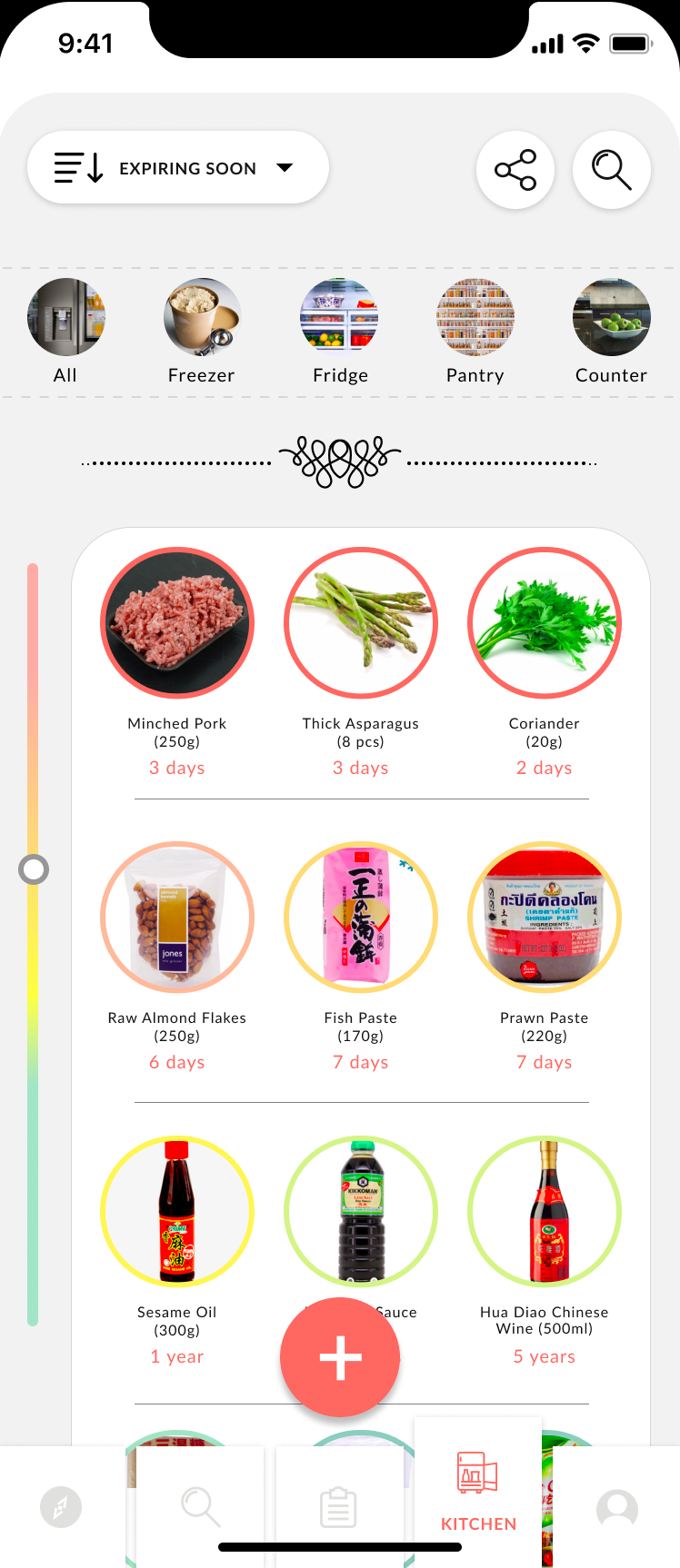Open your profile from bottom navigation
Image resolution: width=680 pixels, height=1568 pixels.
pos(617,1507)
